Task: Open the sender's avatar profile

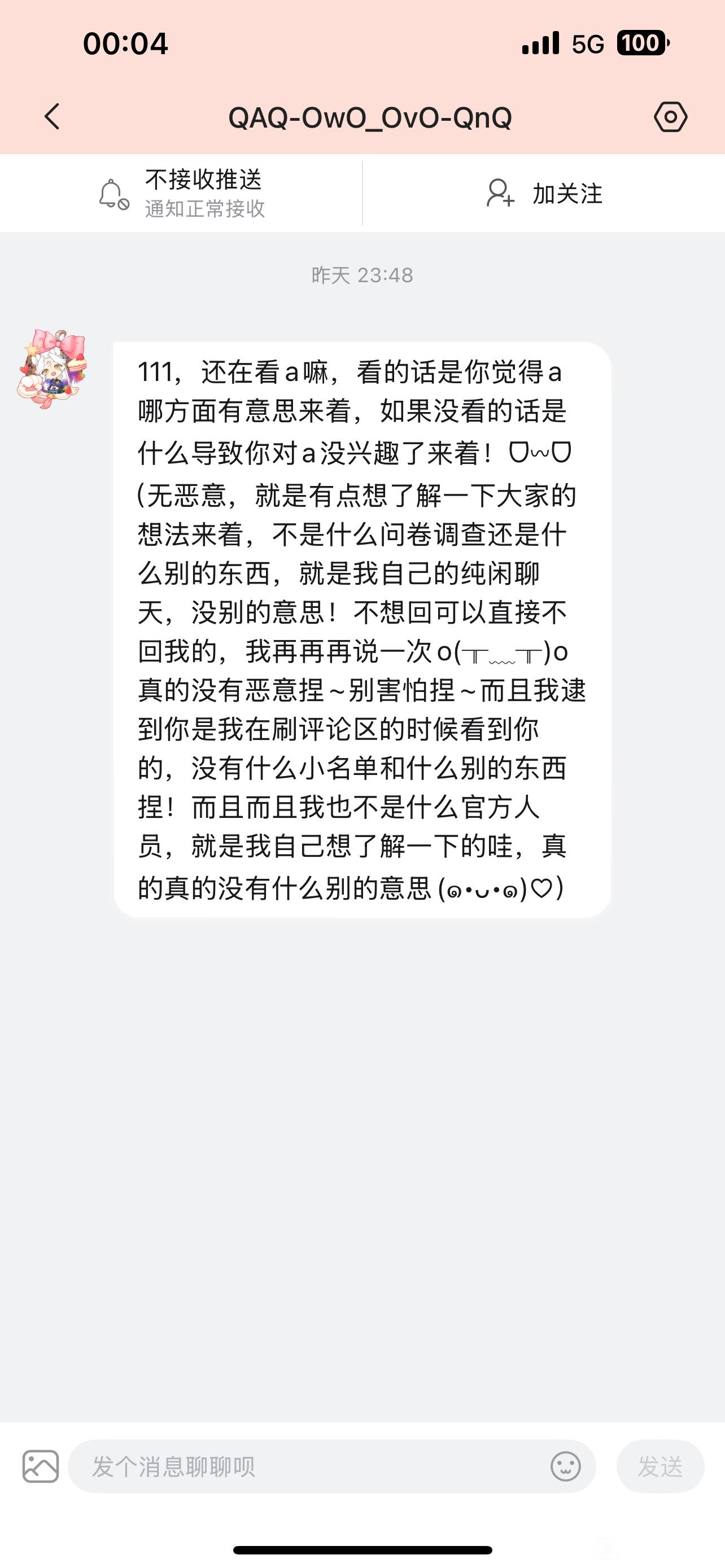Action: coord(52,369)
